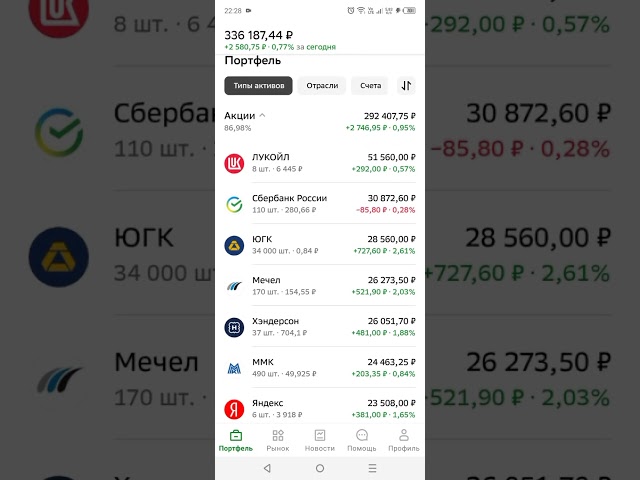
Task: Open the Яндекс stock position
Action: pos(320,408)
